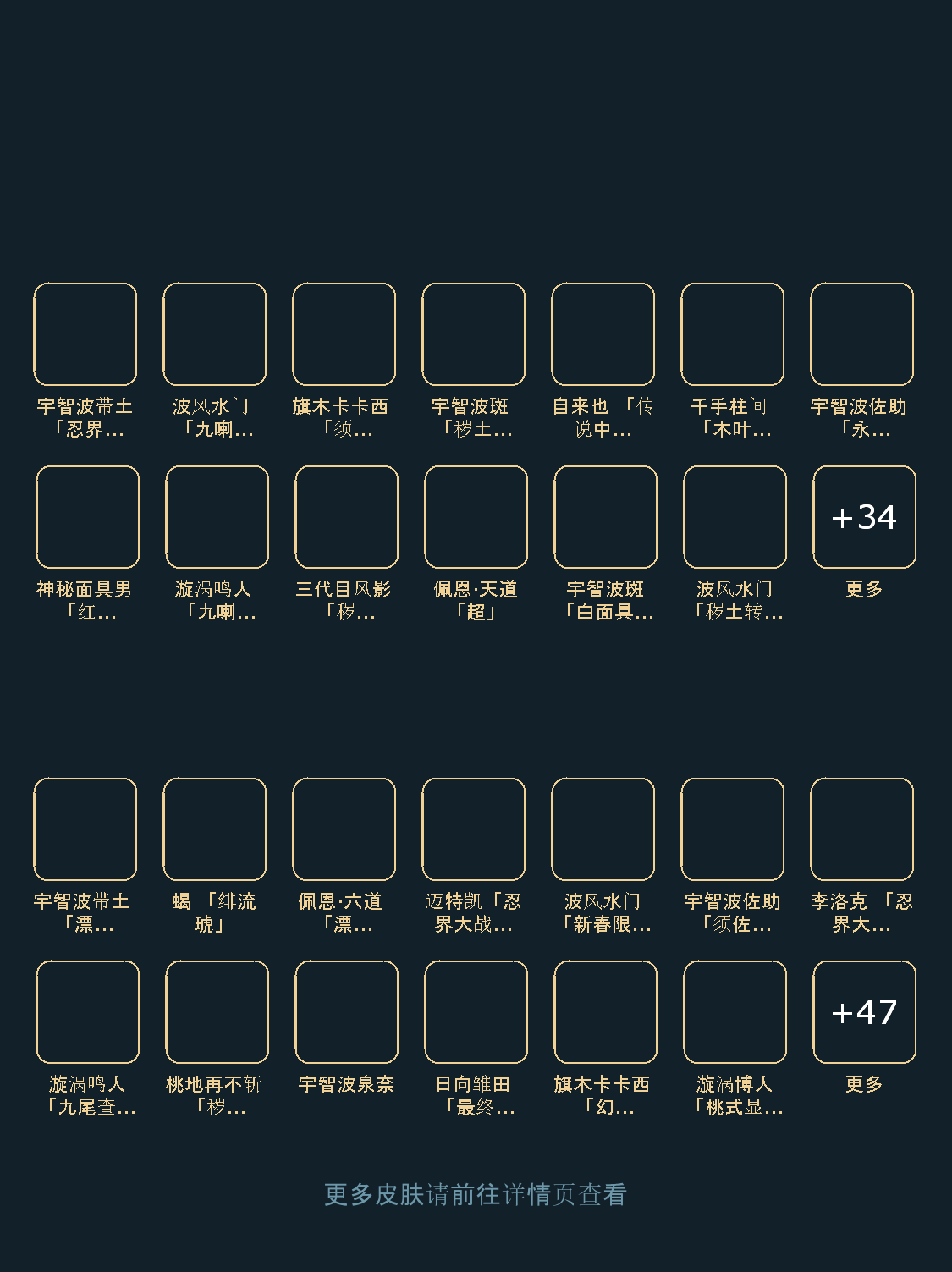Open the 漩涡鸣人「九尾查…」skin

tap(87, 1012)
